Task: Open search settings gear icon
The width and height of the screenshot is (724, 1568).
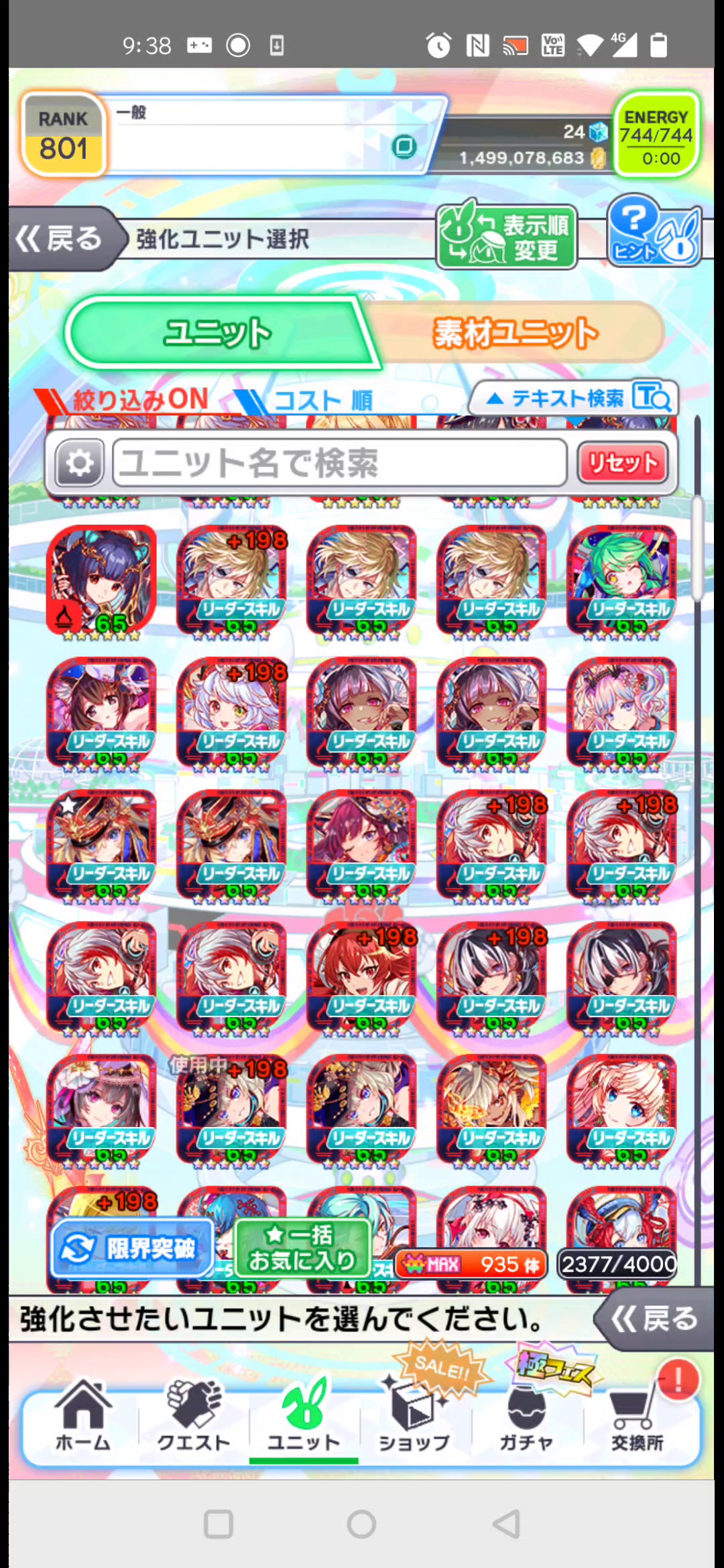Action: [x=80, y=462]
